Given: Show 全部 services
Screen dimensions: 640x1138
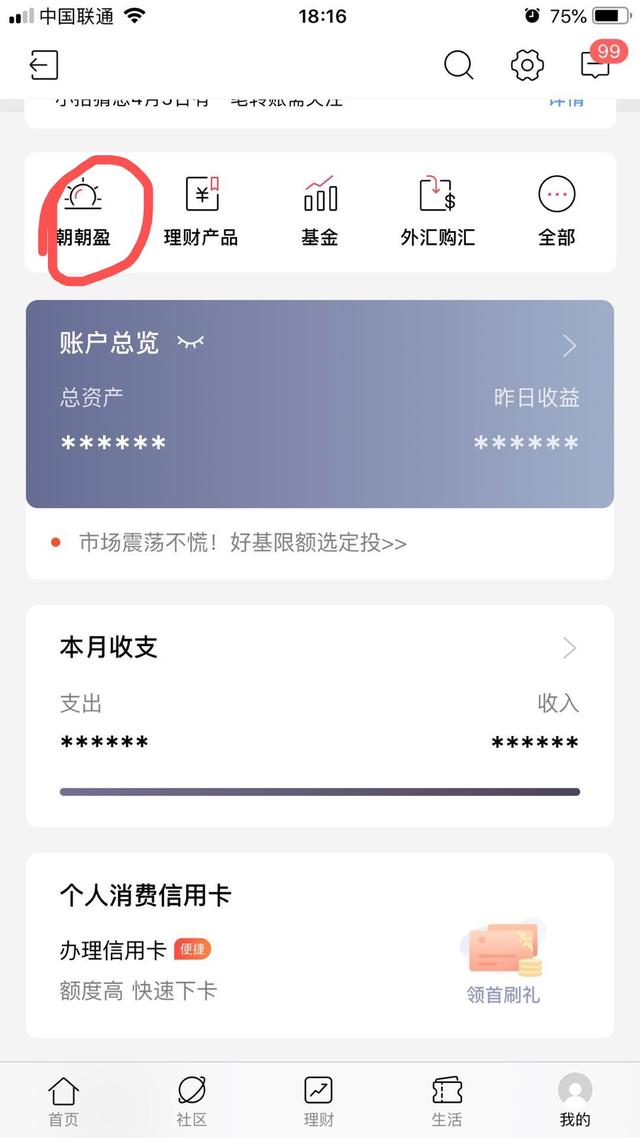Looking at the screenshot, I should pyautogui.click(x=557, y=211).
